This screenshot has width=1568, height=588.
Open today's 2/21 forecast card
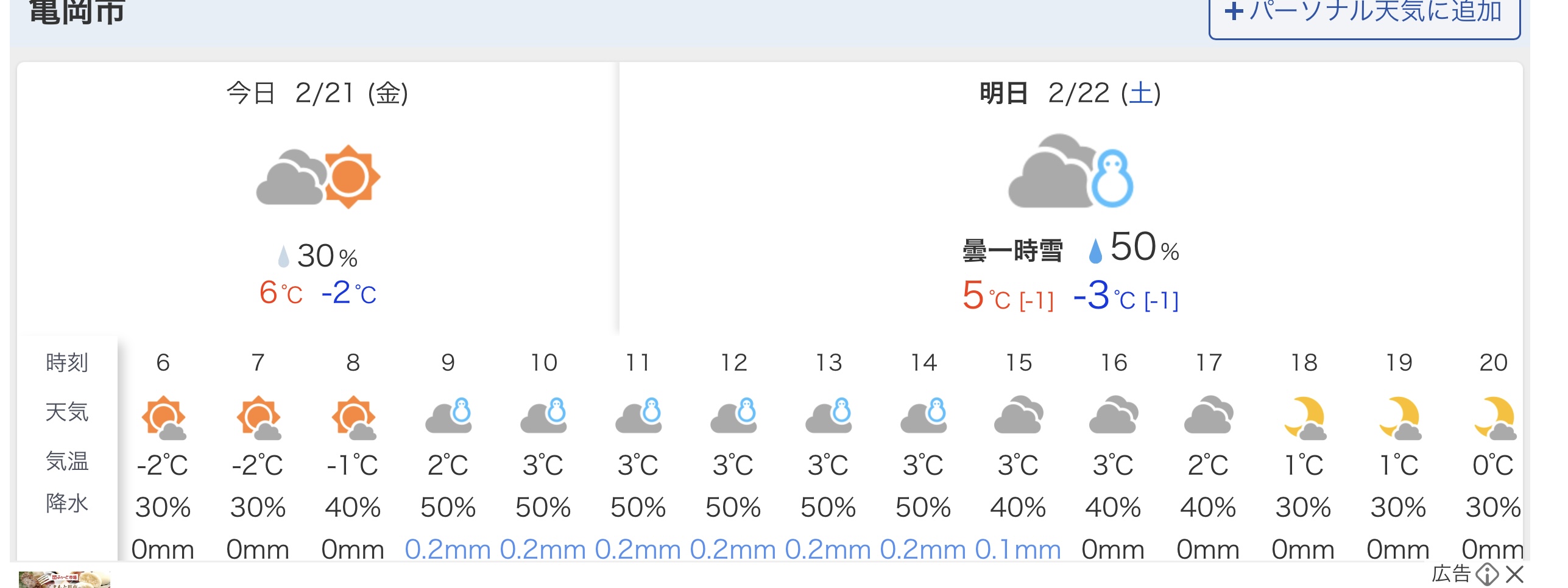[317, 198]
